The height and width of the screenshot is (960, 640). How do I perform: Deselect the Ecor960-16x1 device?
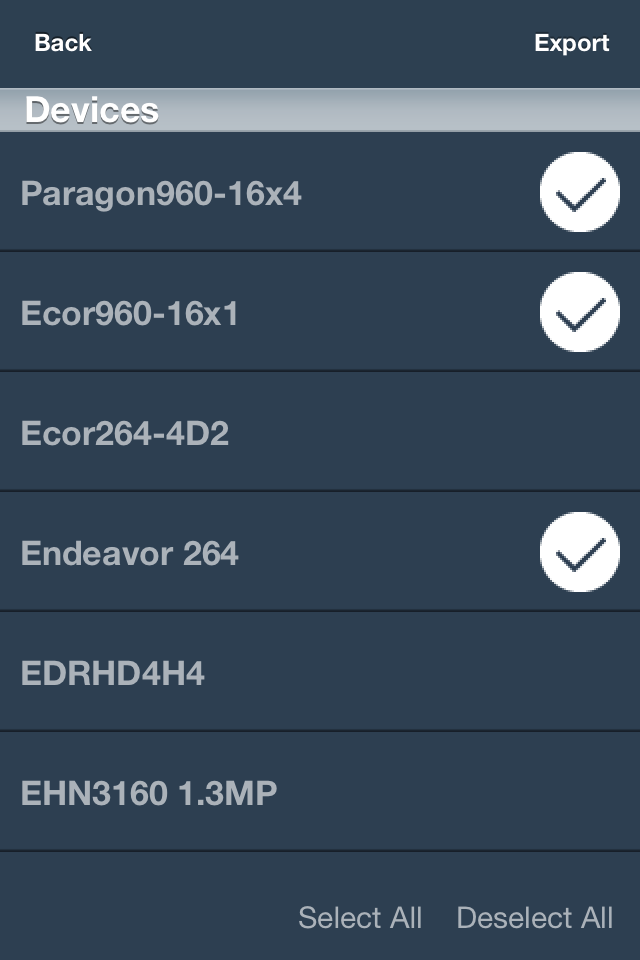[x=579, y=312]
